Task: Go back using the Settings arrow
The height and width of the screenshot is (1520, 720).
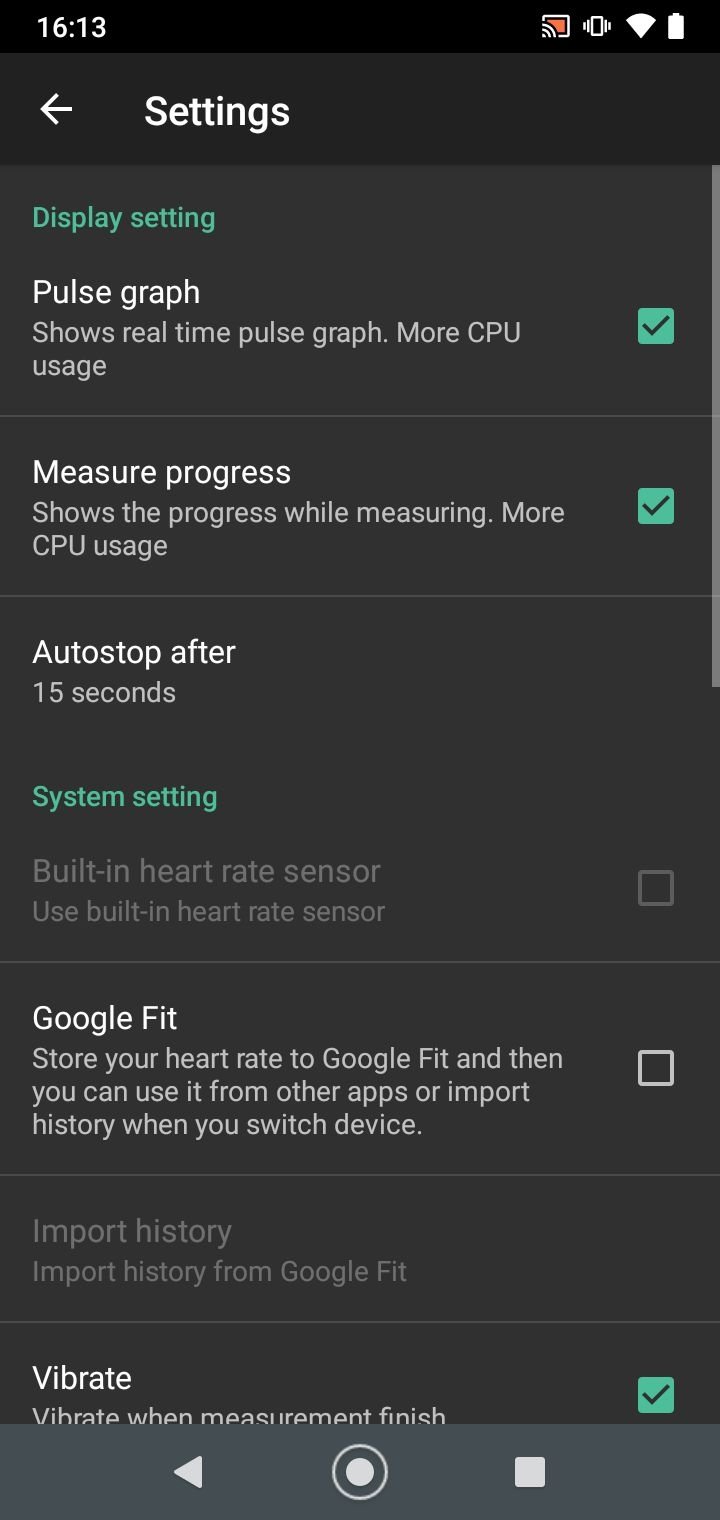Action: 56,110
